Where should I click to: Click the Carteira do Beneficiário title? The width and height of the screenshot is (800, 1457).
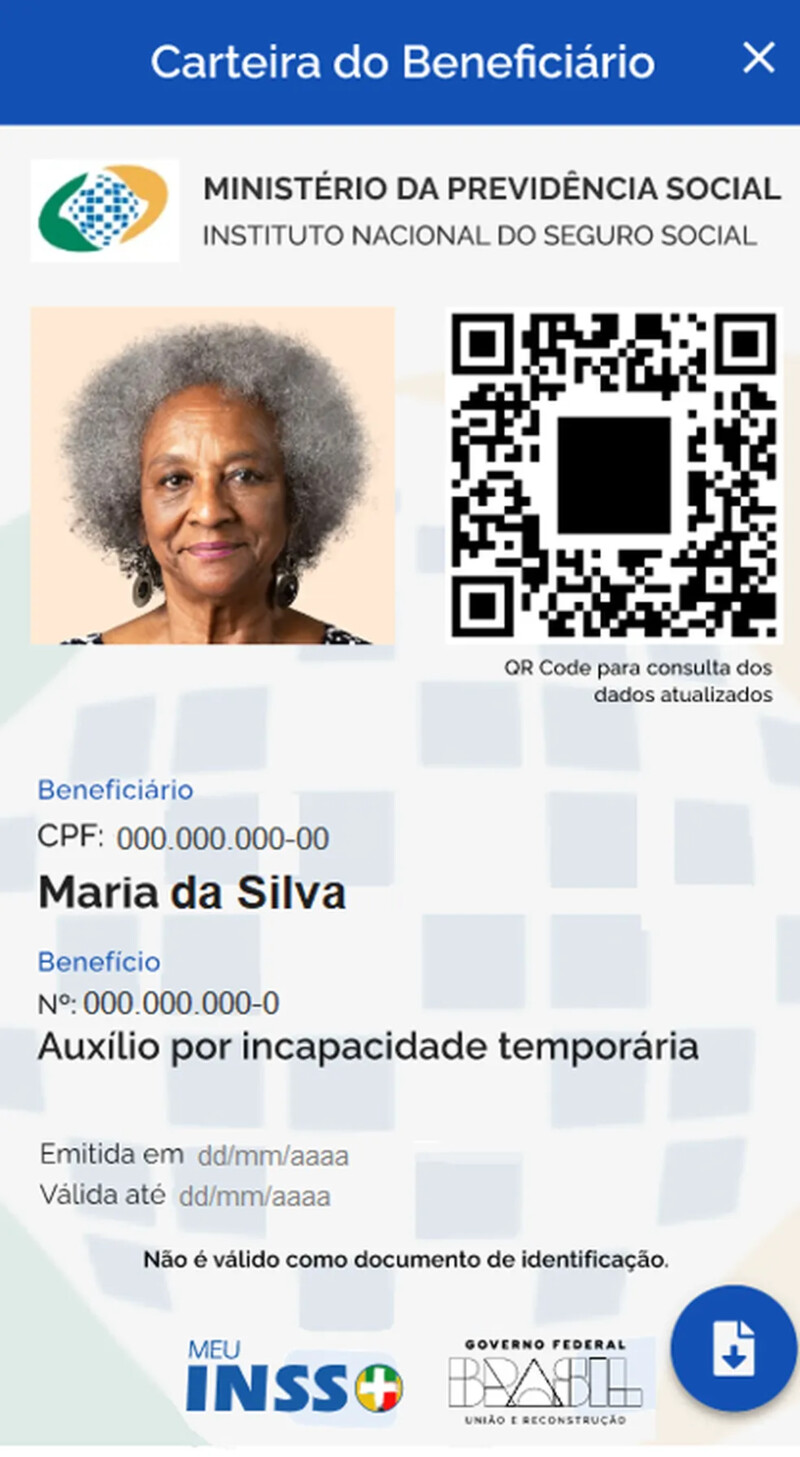pos(400,62)
